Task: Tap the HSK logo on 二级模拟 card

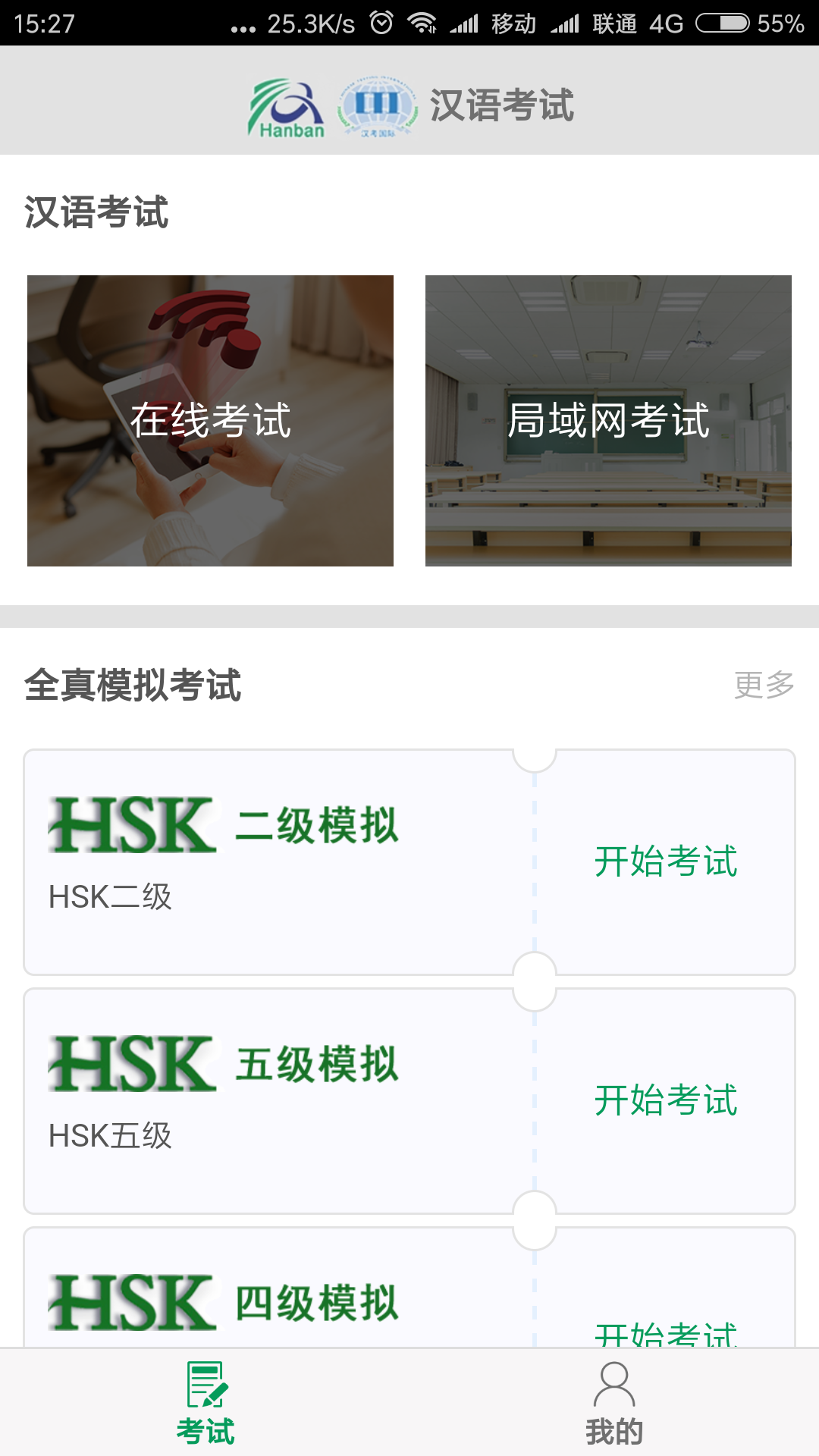Action: 129,823
